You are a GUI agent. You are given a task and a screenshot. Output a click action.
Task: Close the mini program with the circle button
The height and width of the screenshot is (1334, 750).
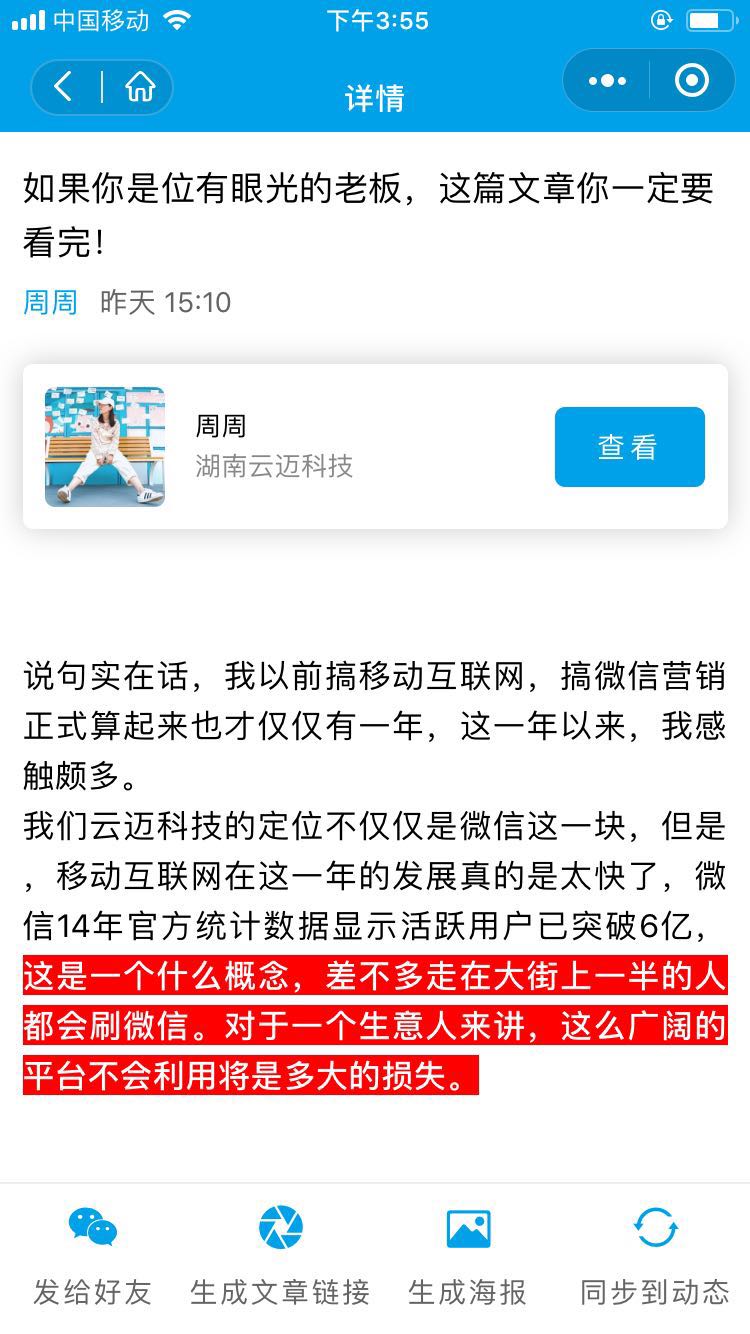tap(691, 81)
